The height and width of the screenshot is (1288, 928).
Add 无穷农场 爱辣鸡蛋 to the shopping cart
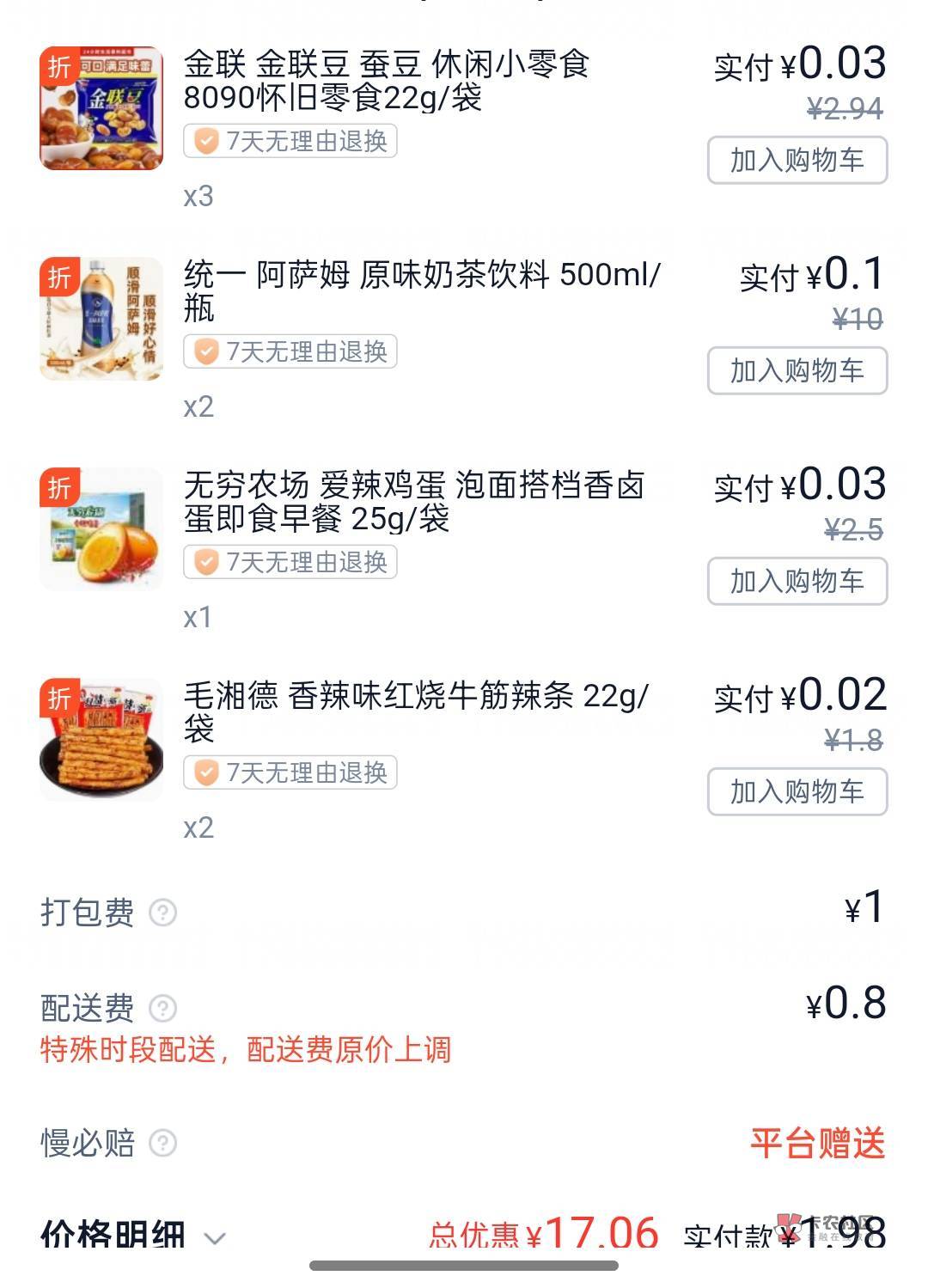797,581
